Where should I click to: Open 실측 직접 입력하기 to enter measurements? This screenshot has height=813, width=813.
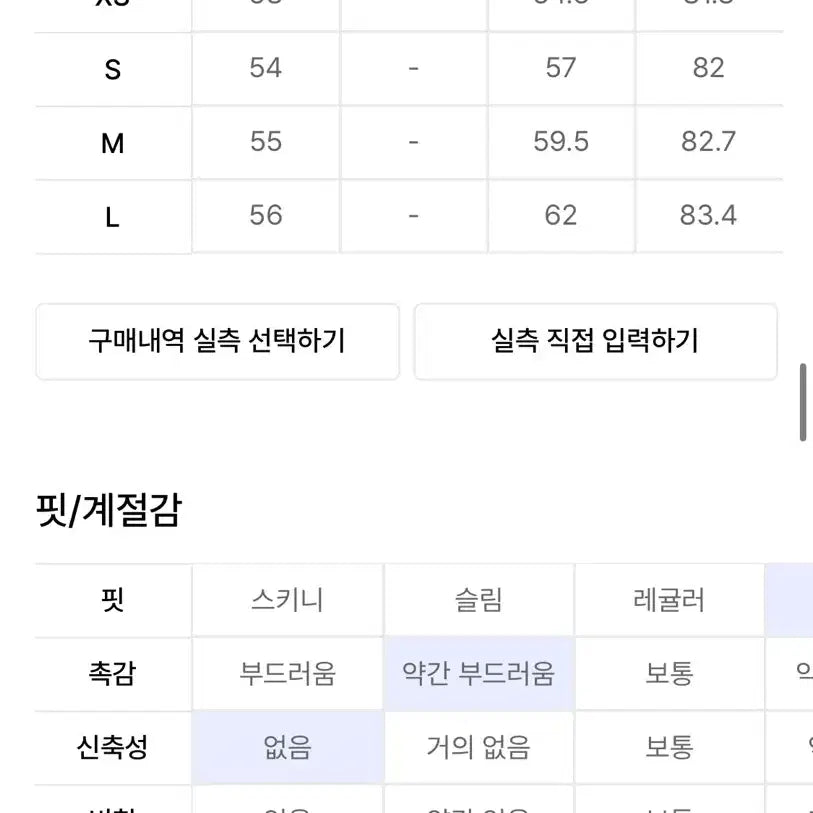[x=595, y=341]
